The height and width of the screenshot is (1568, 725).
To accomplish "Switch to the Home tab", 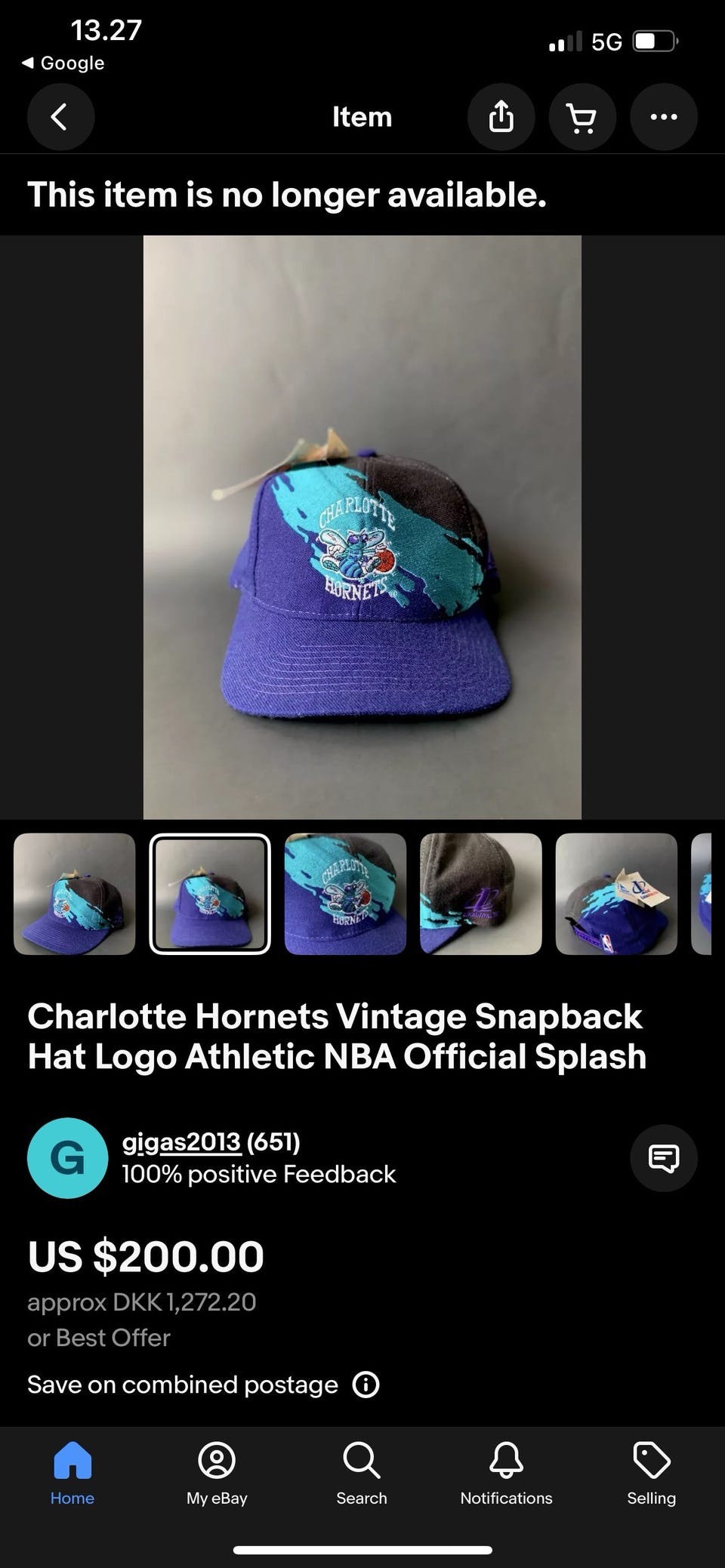I will pyautogui.click(x=72, y=1474).
